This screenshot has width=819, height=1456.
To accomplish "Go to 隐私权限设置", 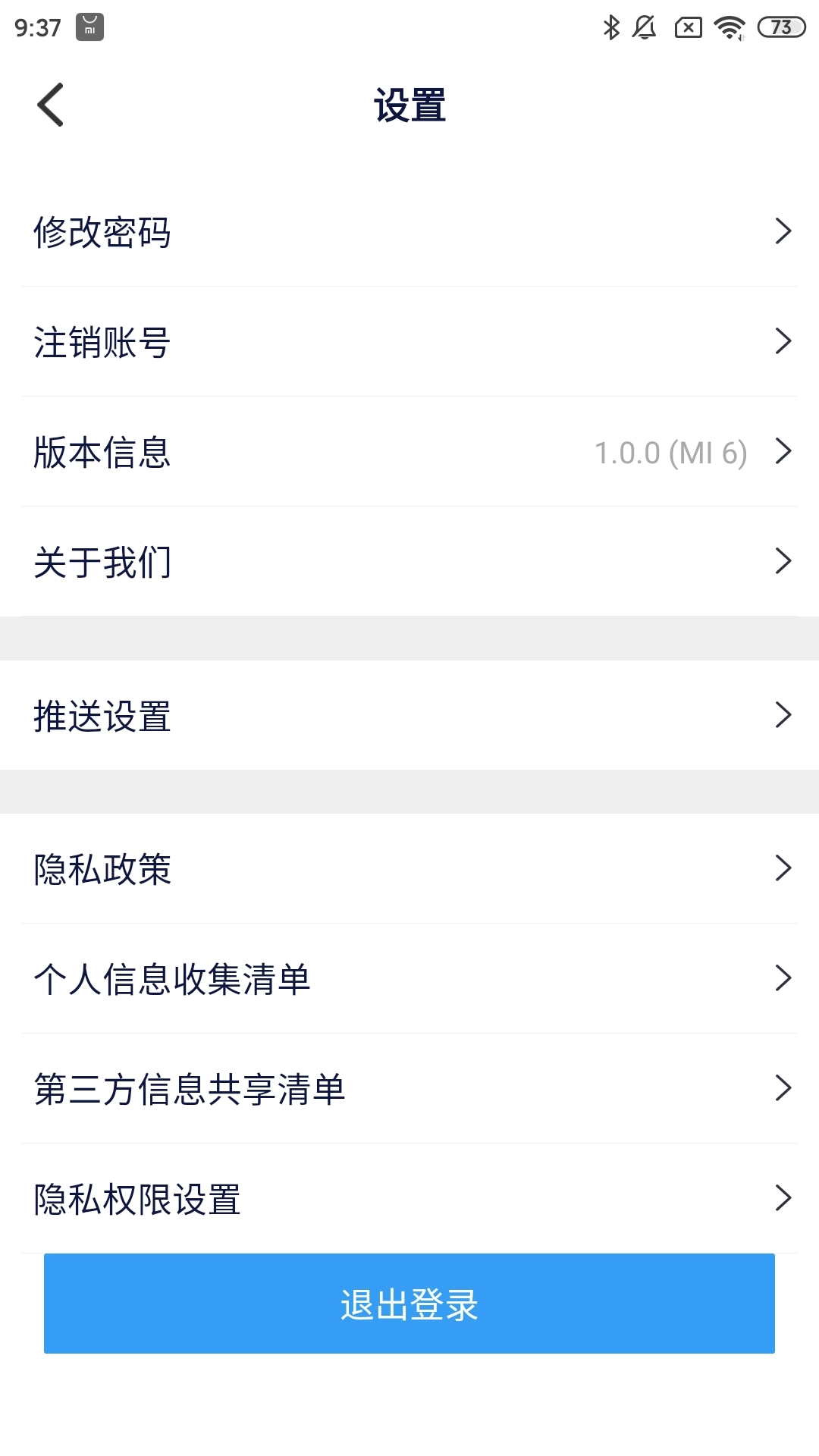I will tap(409, 1198).
